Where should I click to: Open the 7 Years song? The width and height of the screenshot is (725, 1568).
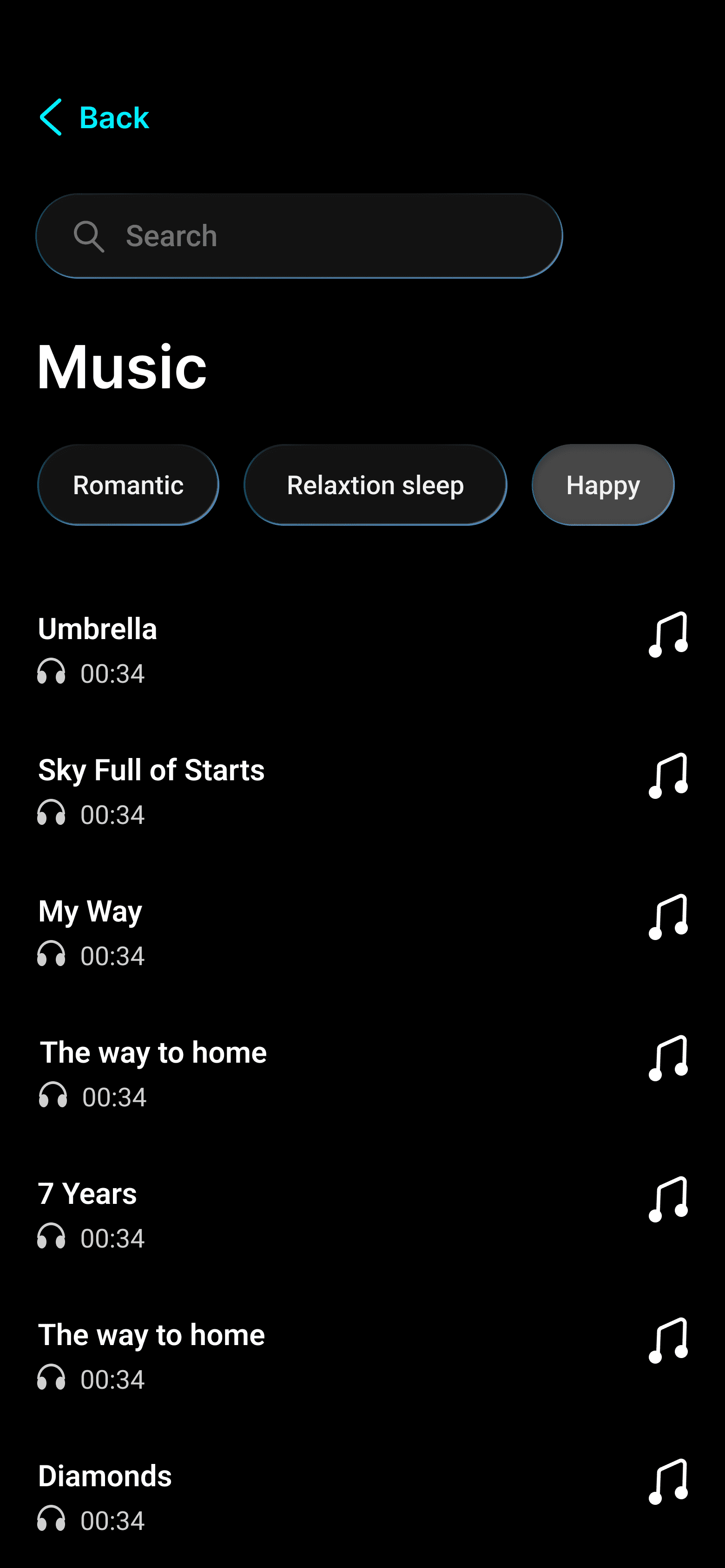pos(88,1194)
